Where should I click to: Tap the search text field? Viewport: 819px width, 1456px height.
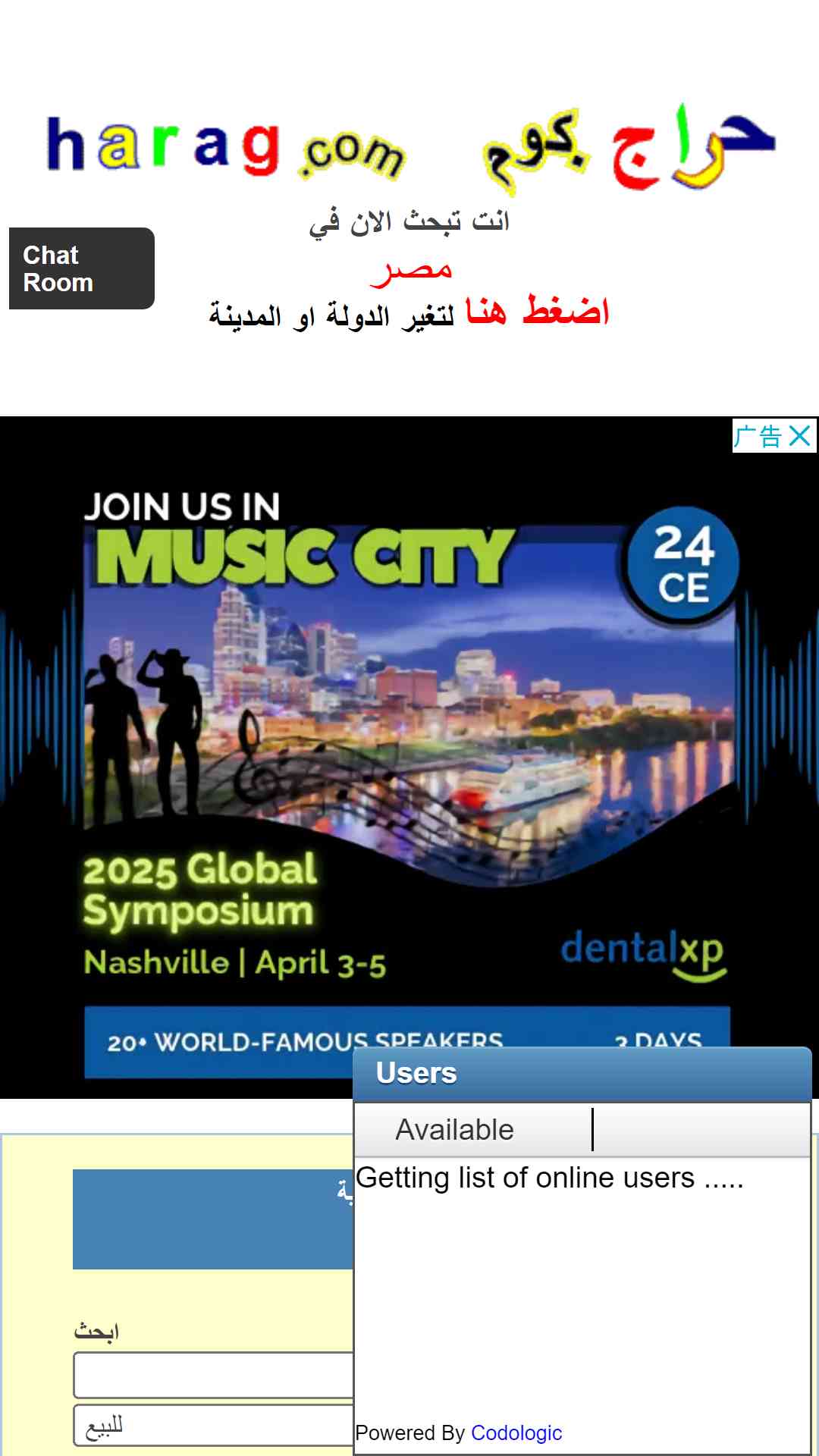click(x=214, y=1375)
